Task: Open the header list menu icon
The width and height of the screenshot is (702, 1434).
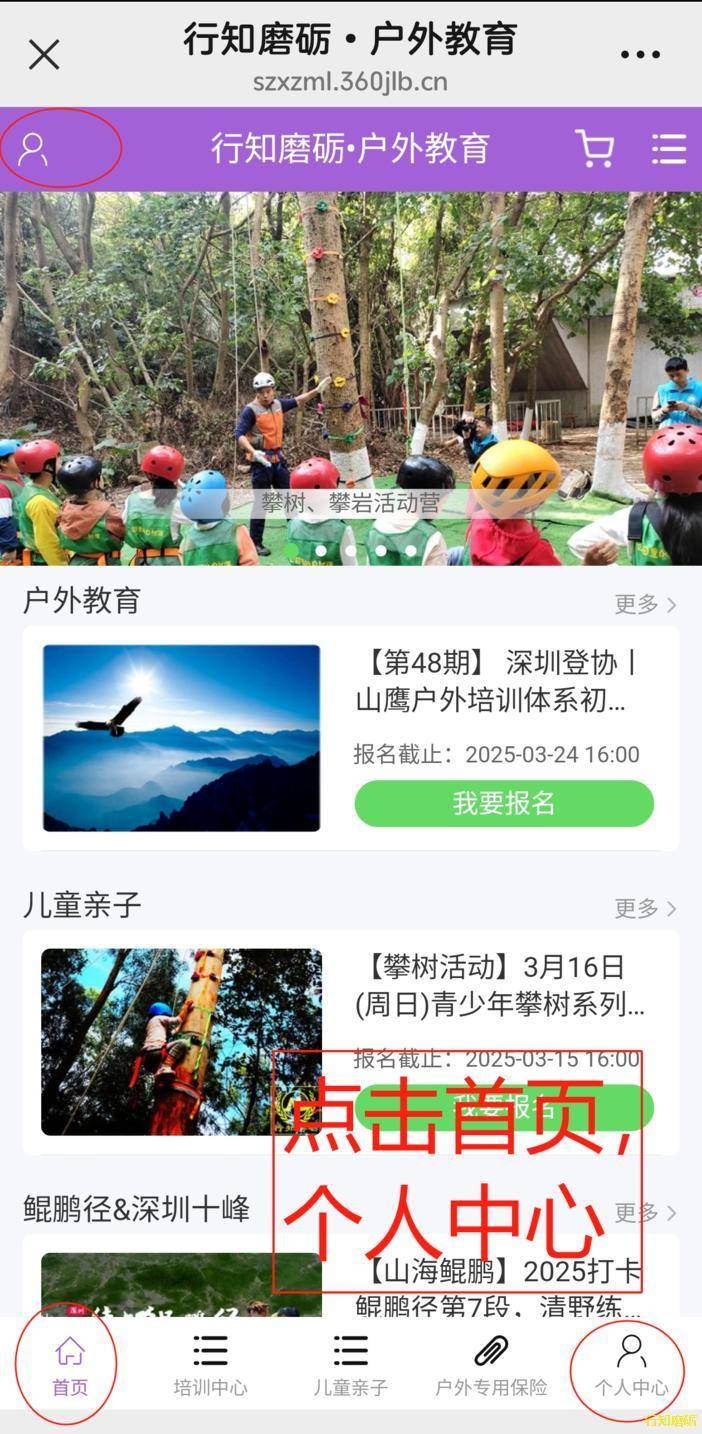Action: [668, 149]
